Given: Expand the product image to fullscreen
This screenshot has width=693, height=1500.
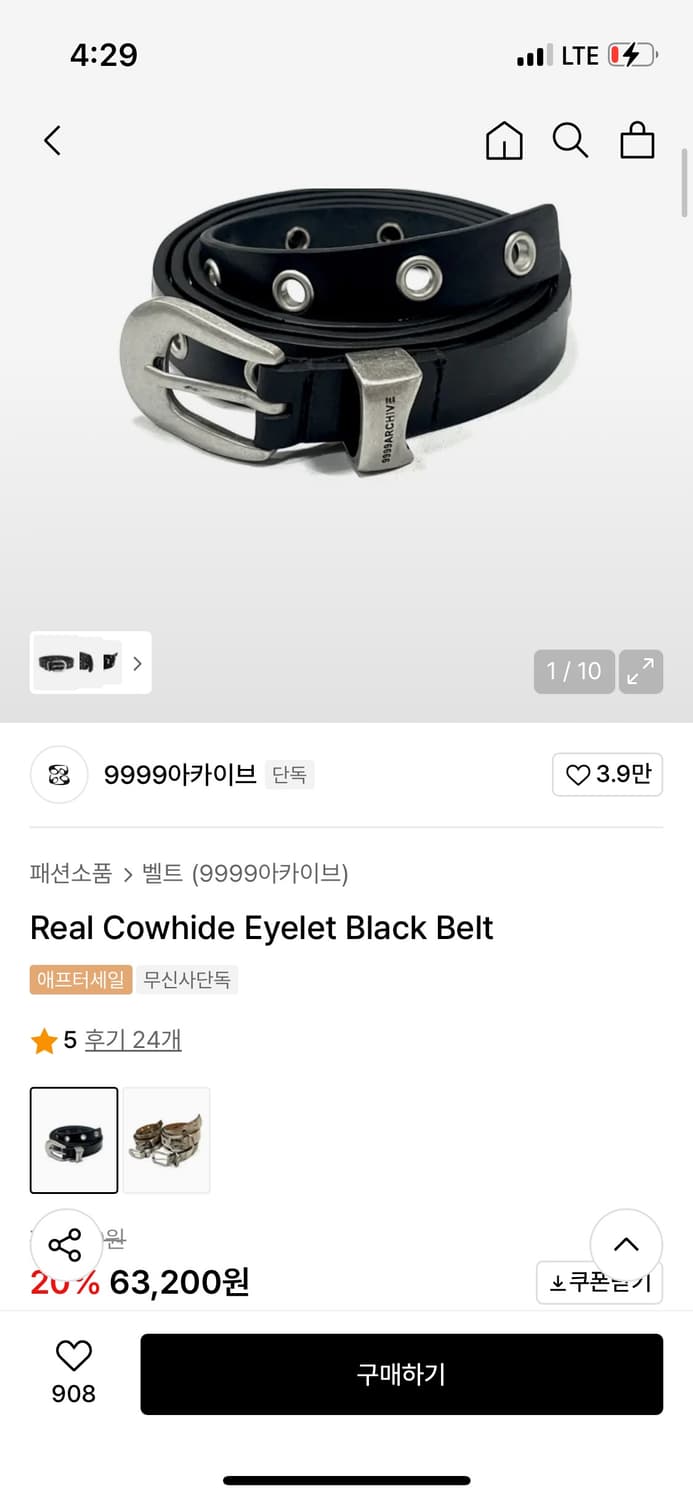Looking at the screenshot, I should pos(641,671).
